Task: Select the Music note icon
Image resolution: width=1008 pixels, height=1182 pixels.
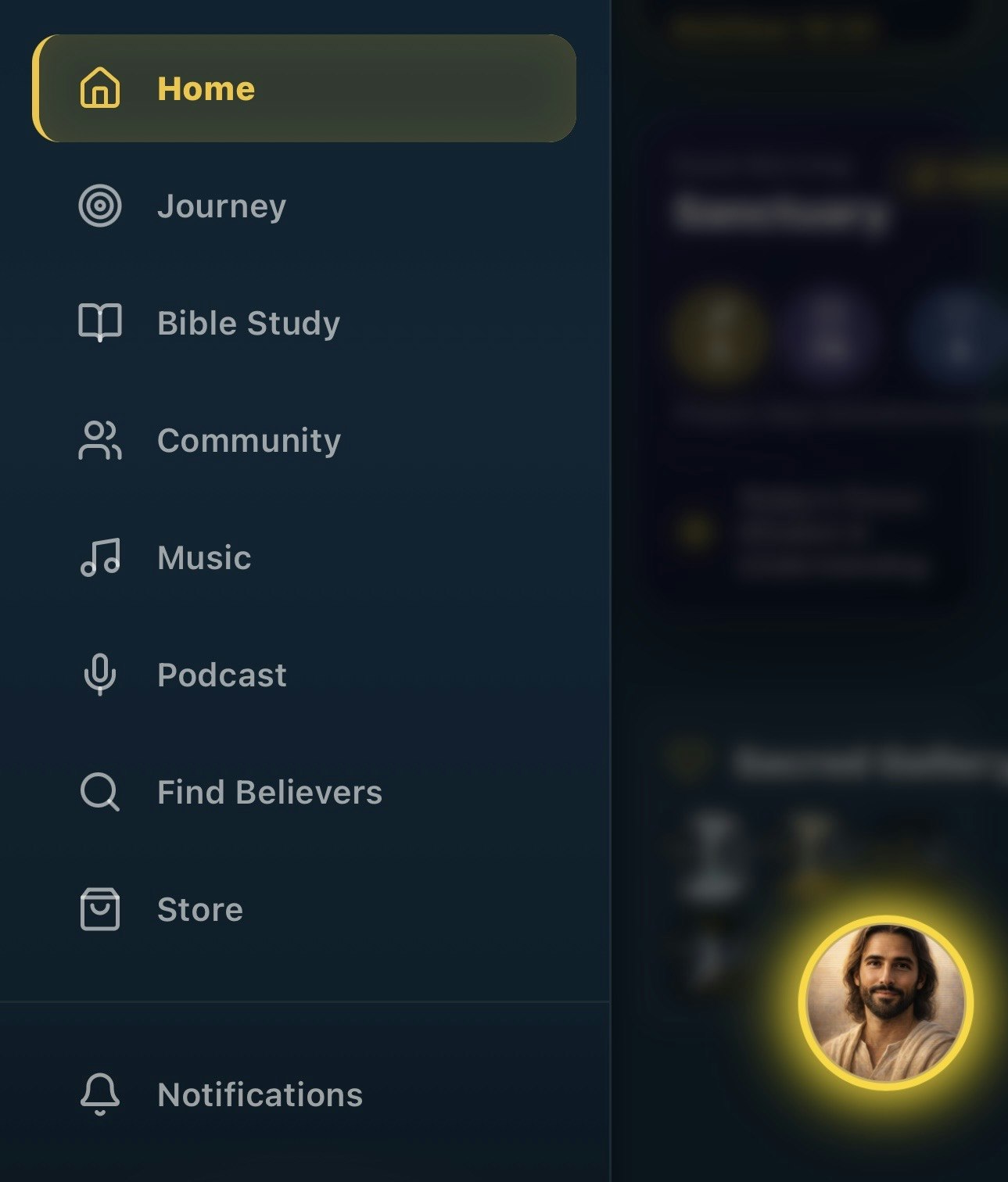Action: pos(99,557)
